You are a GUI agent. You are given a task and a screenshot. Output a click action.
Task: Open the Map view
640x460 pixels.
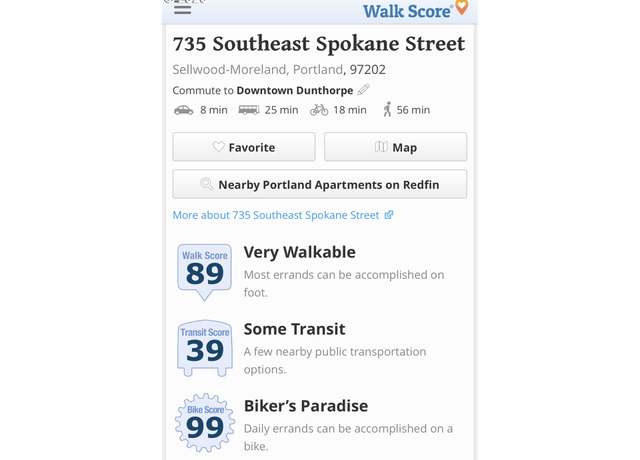click(395, 147)
